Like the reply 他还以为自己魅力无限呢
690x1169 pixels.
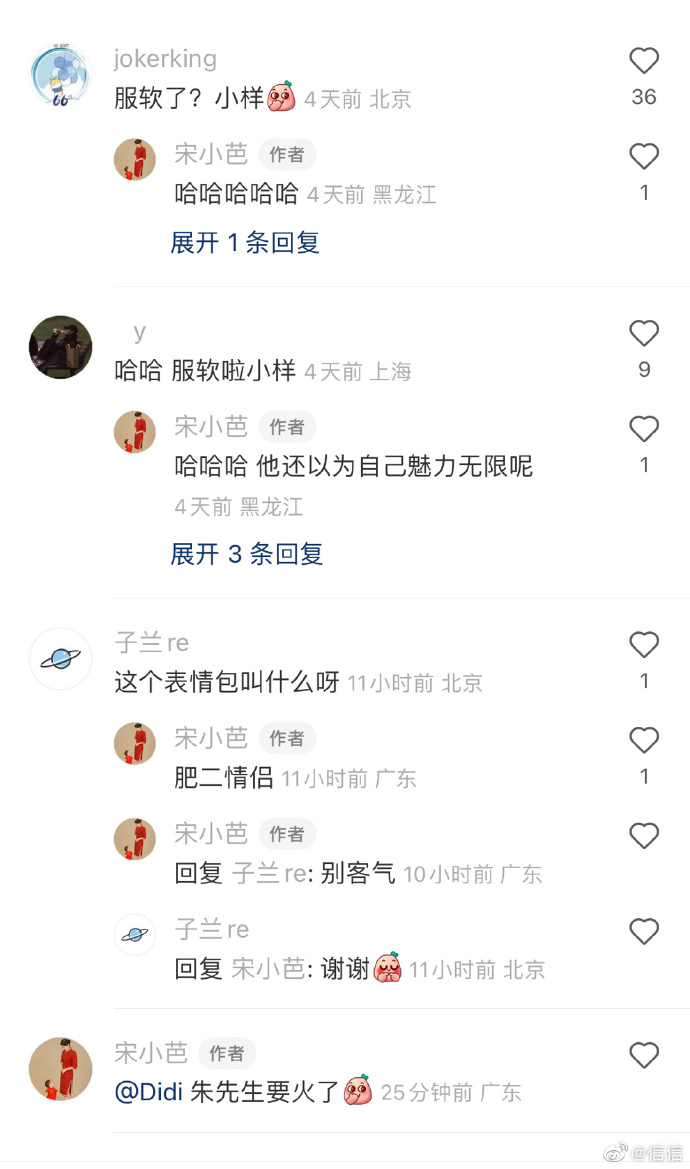(644, 430)
